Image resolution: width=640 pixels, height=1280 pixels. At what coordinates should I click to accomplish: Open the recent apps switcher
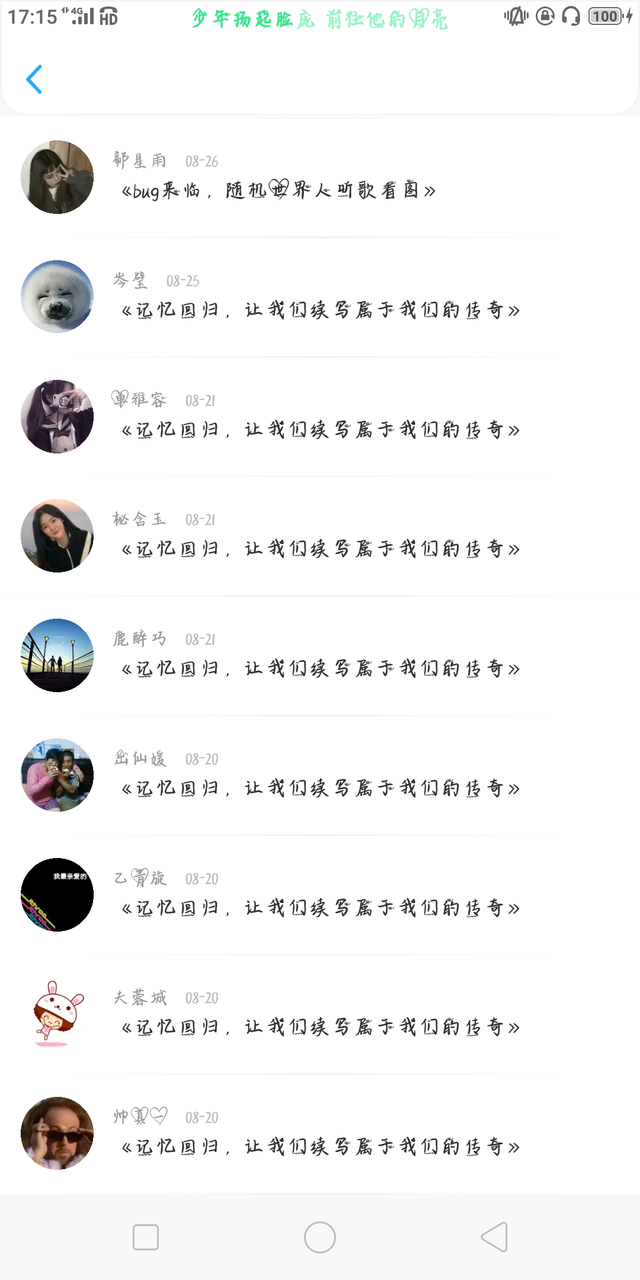pyautogui.click(x=146, y=1237)
